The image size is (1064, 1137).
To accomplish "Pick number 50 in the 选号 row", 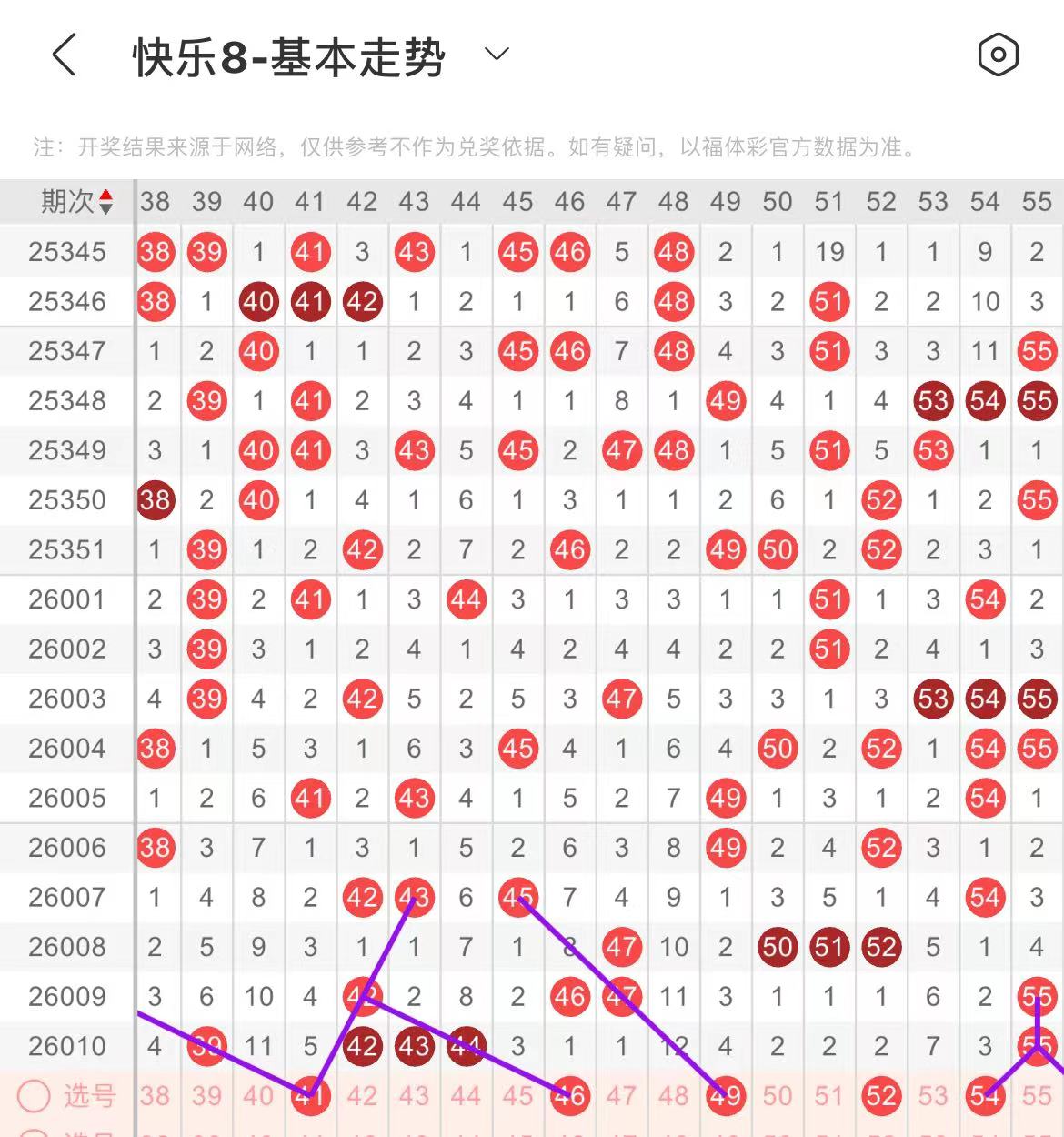I will pos(778,1096).
